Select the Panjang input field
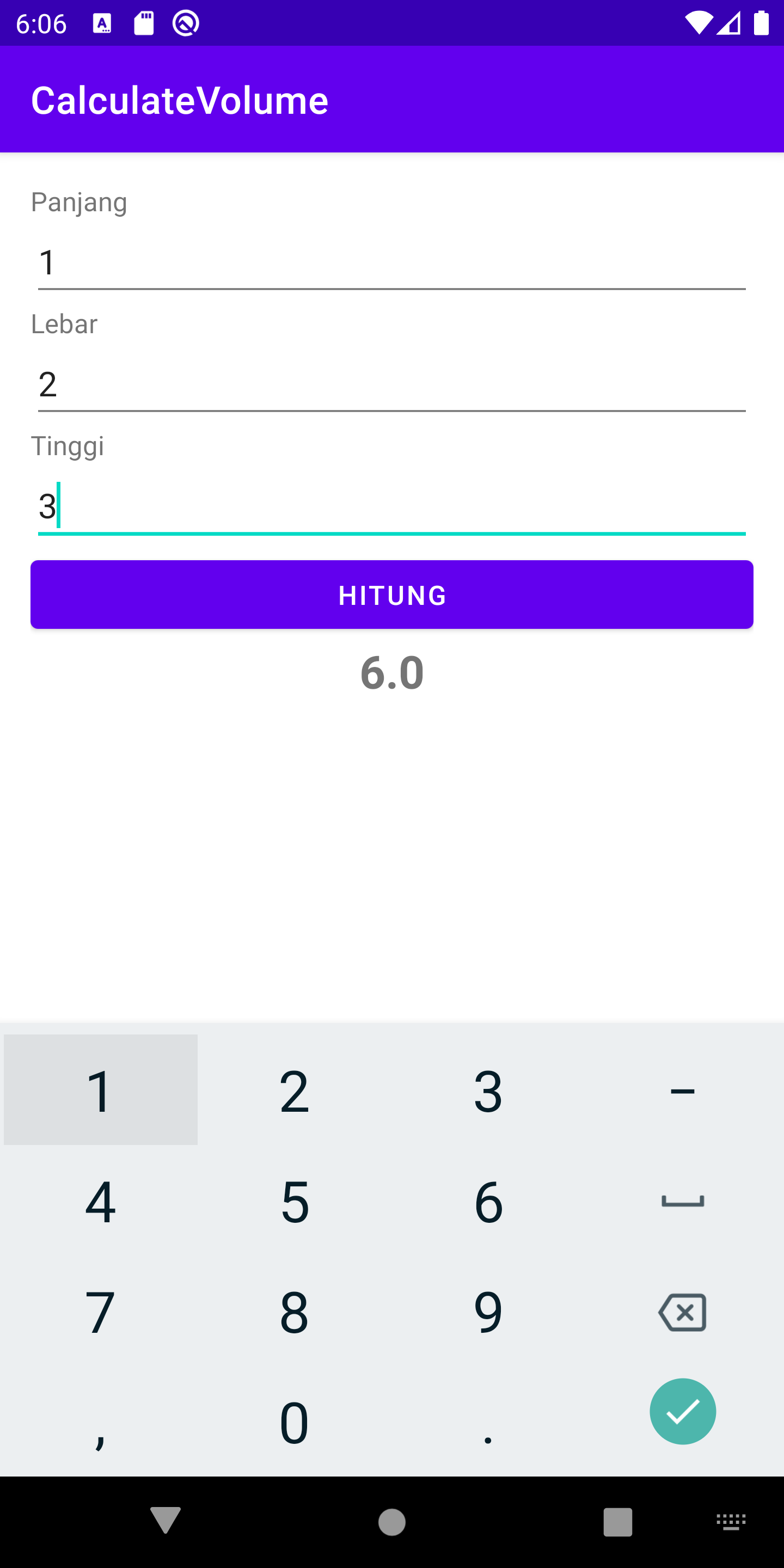 (392, 262)
